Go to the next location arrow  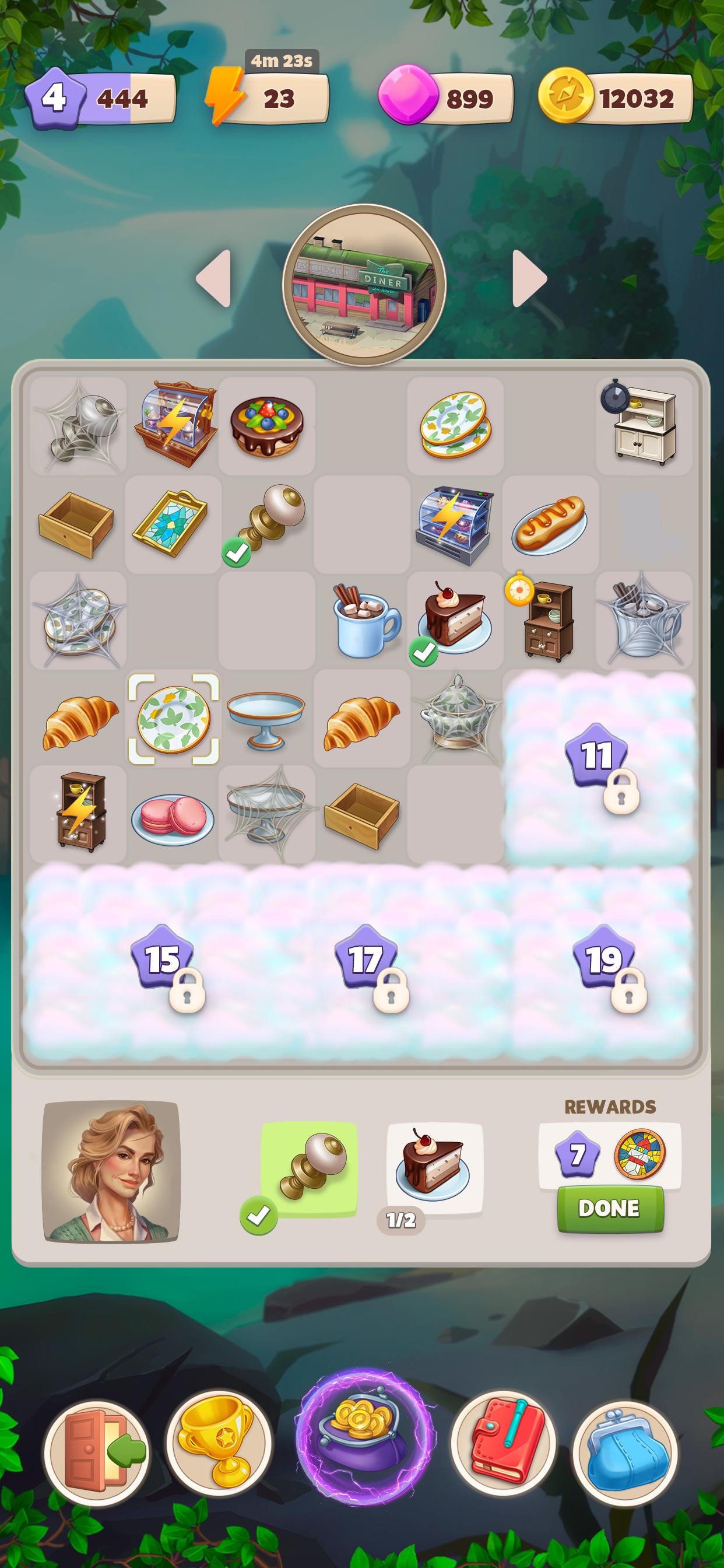click(x=529, y=279)
